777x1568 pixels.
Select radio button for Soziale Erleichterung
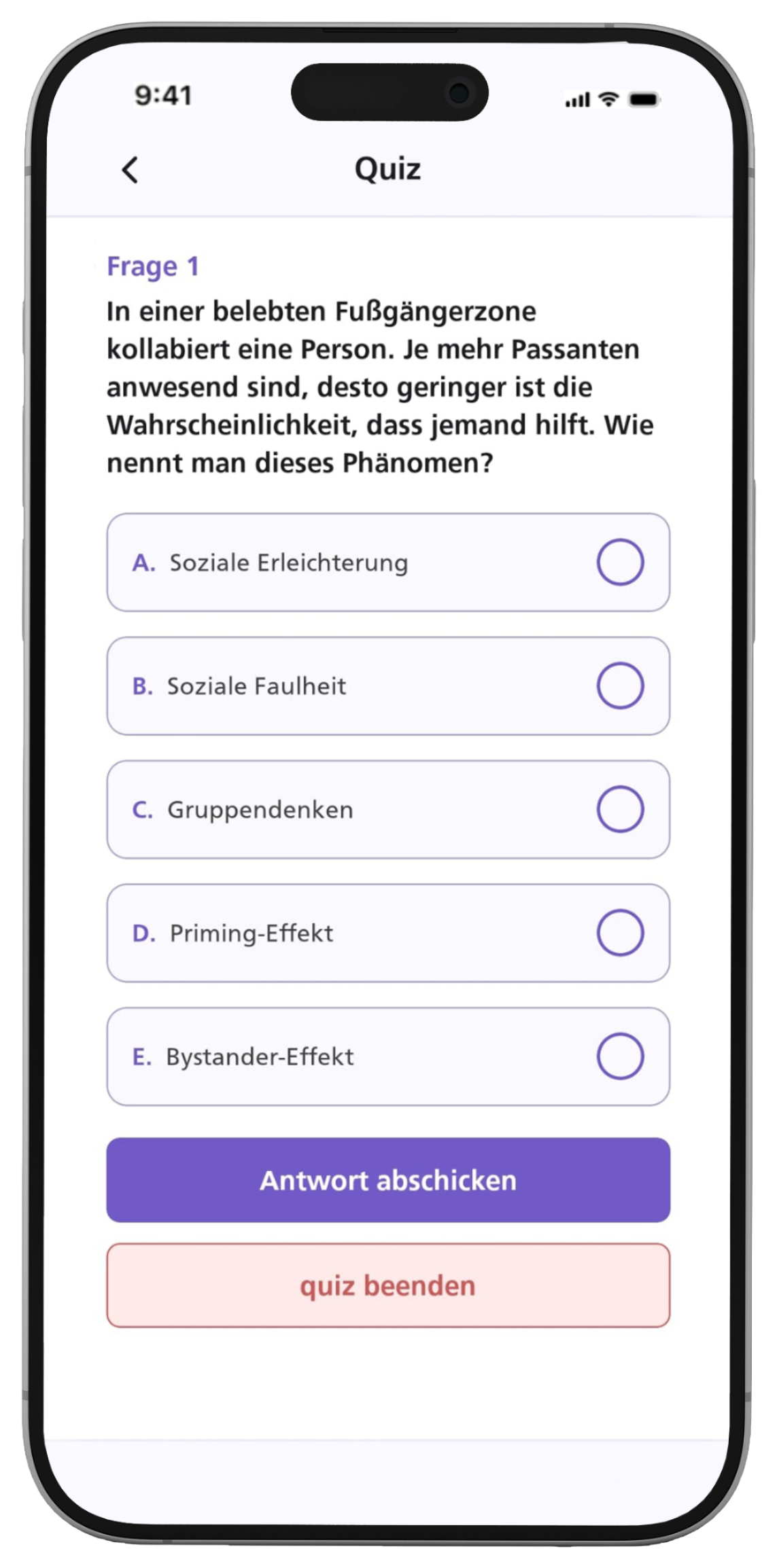point(621,562)
